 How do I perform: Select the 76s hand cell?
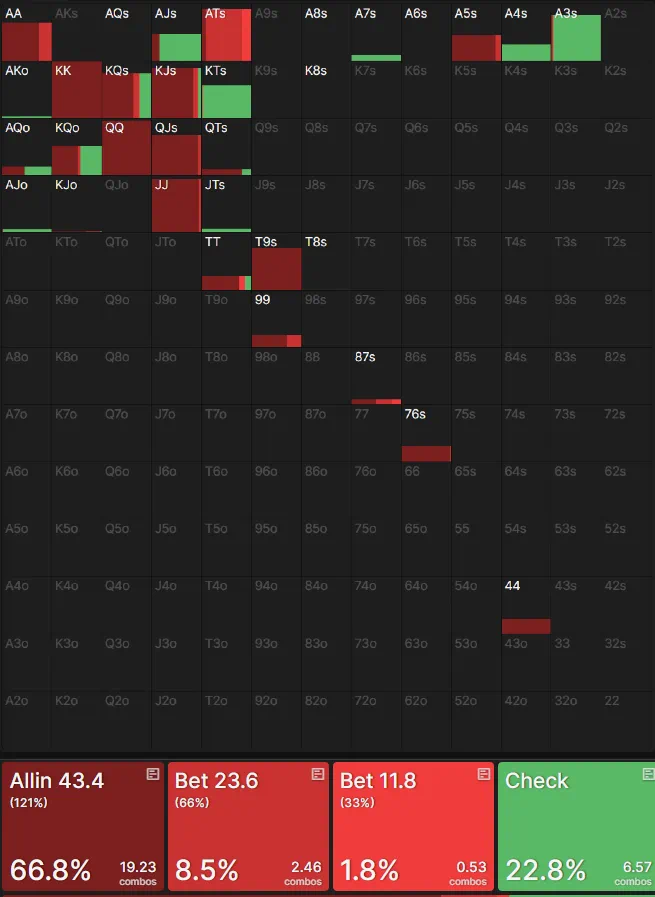tap(427, 434)
